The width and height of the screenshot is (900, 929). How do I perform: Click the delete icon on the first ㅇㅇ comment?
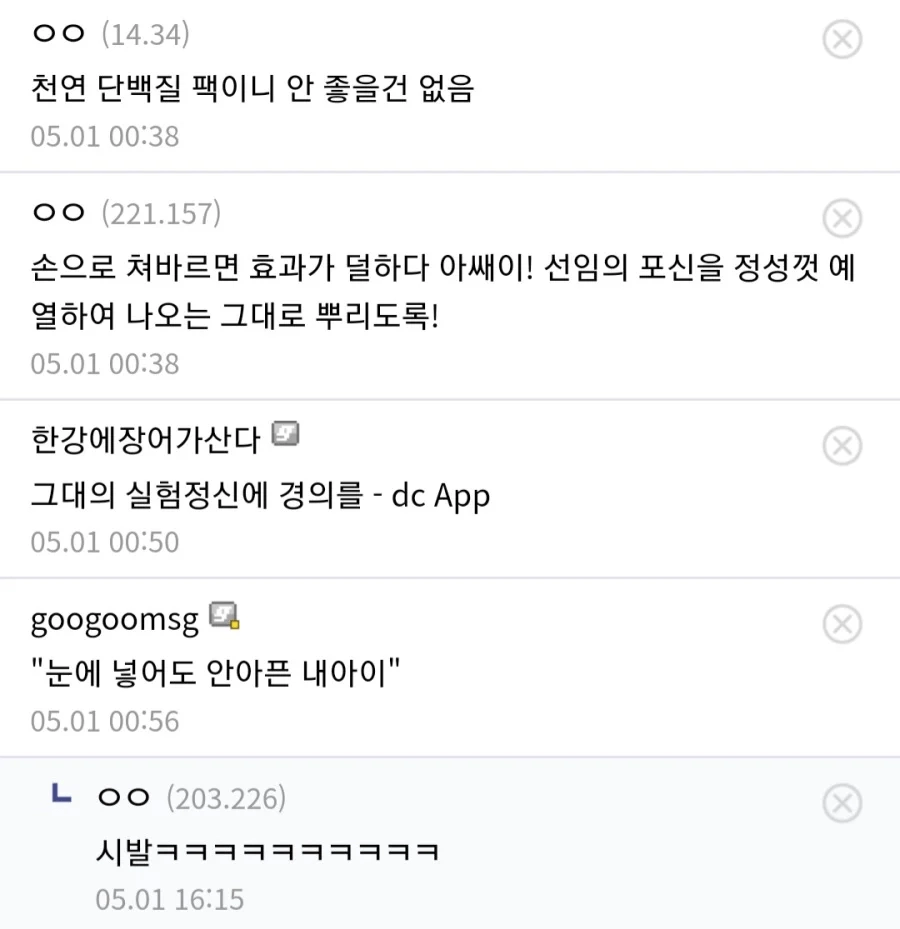click(x=843, y=39)
